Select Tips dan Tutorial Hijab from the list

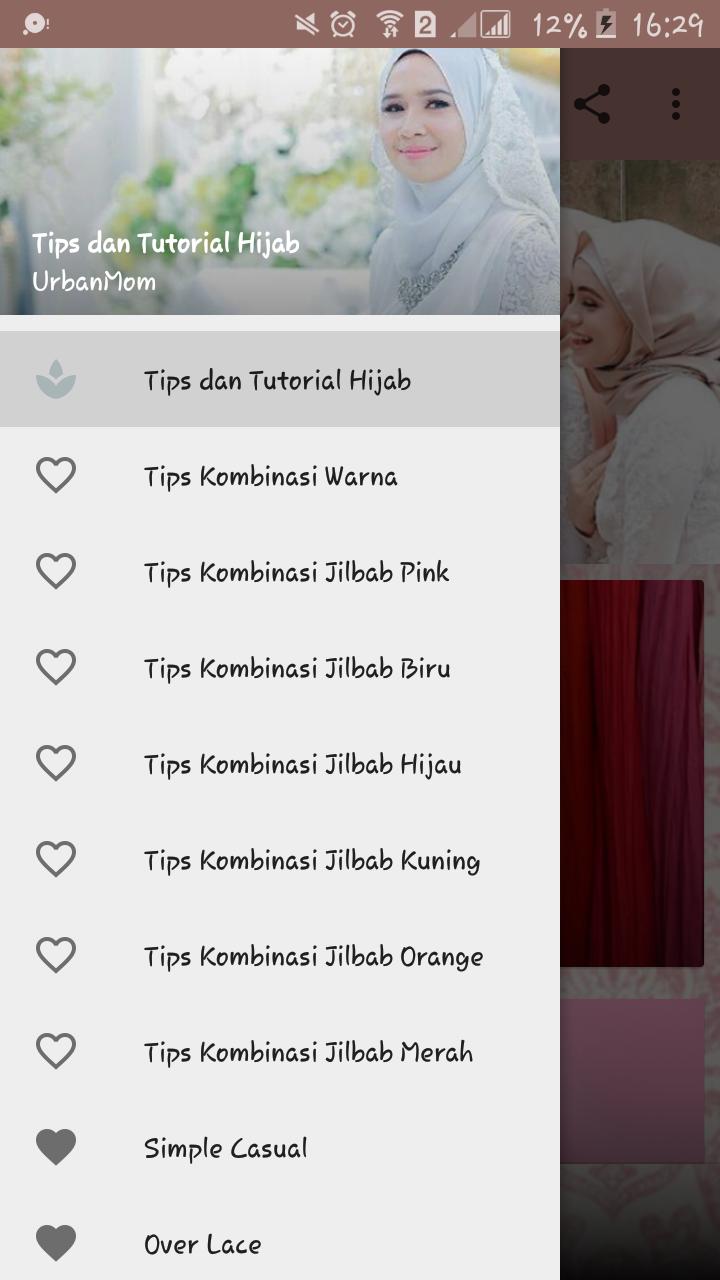pyautogui.click(x=280, y=378)
